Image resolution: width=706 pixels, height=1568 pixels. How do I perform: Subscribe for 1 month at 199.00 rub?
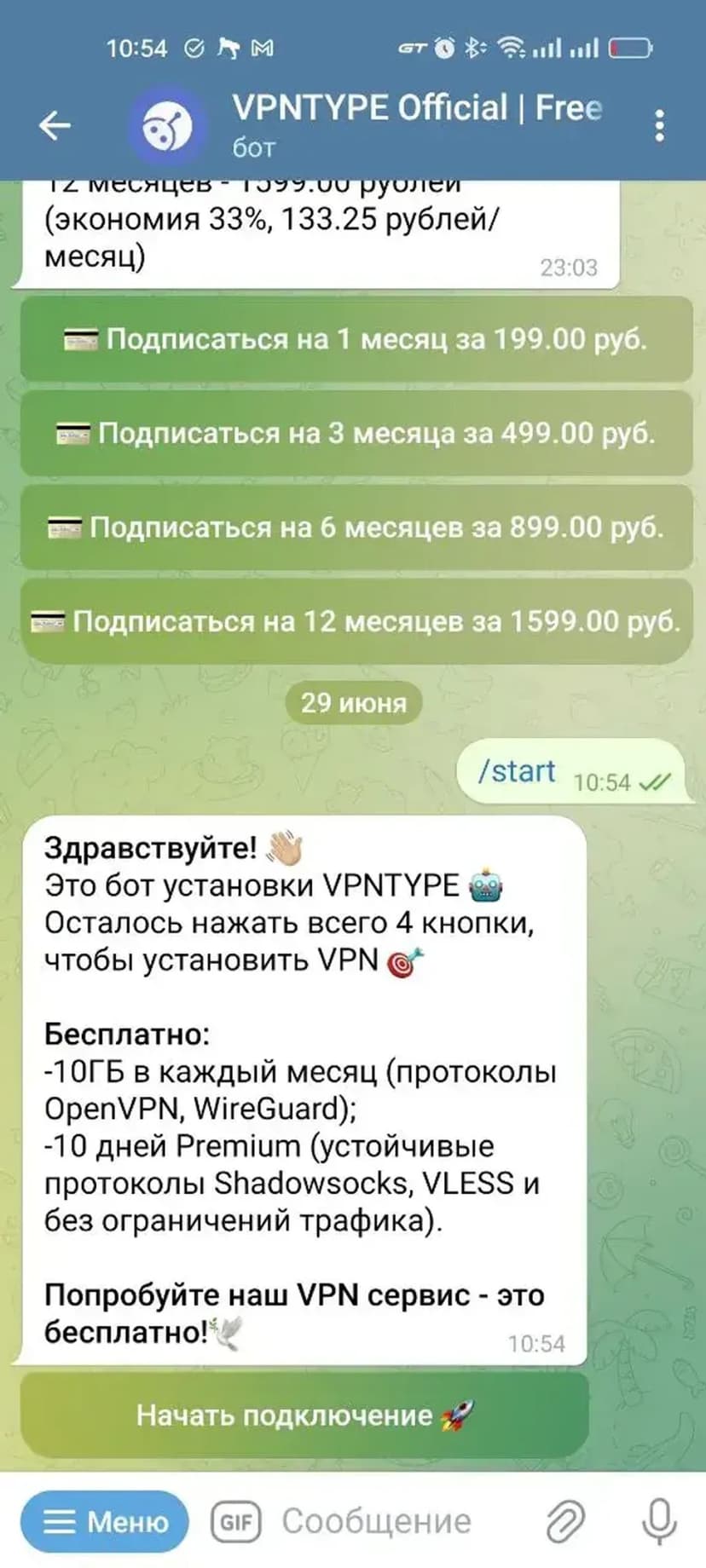tap(356, 339)
